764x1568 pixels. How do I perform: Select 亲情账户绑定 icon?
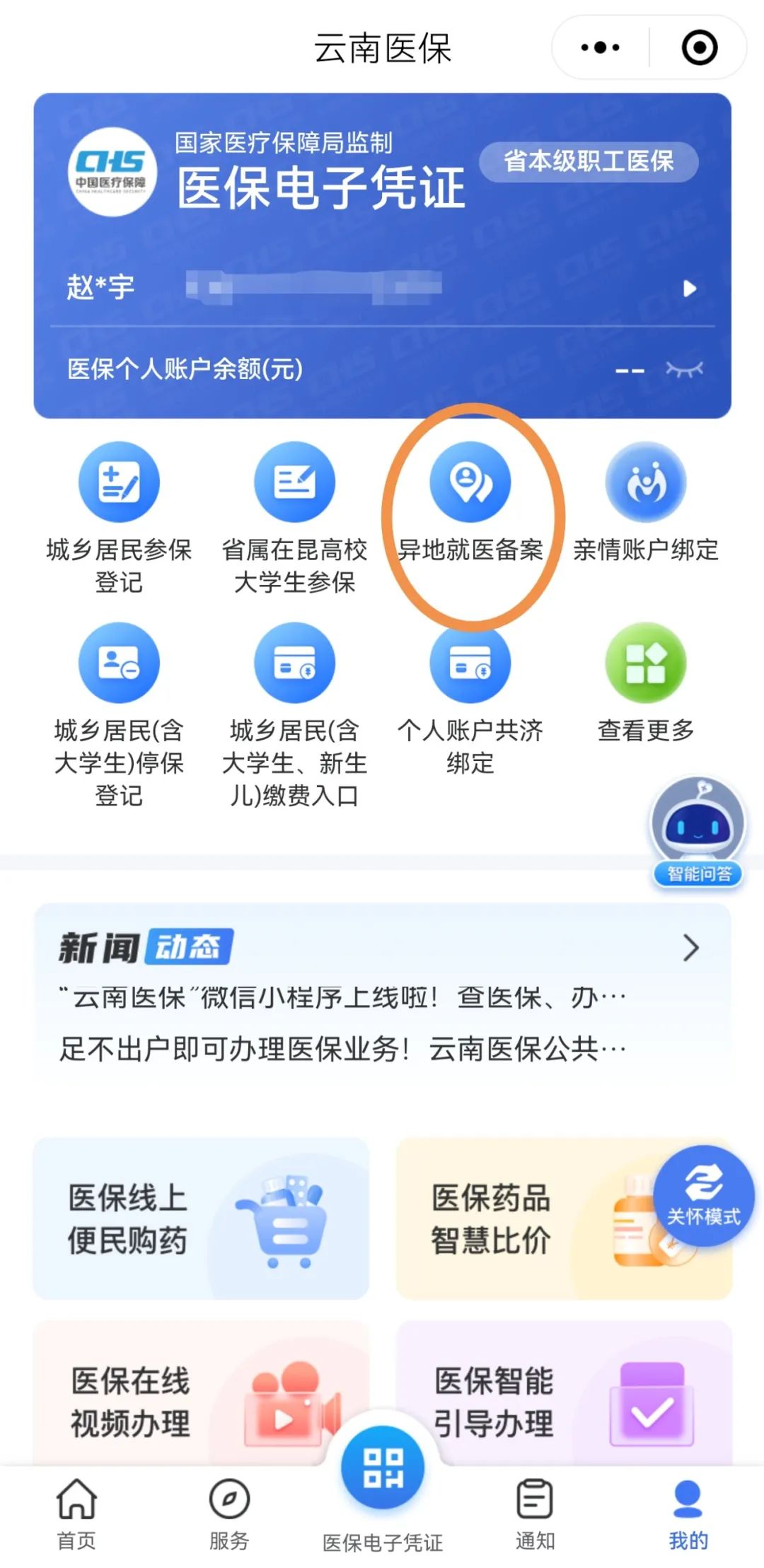(x=647, y=481)
